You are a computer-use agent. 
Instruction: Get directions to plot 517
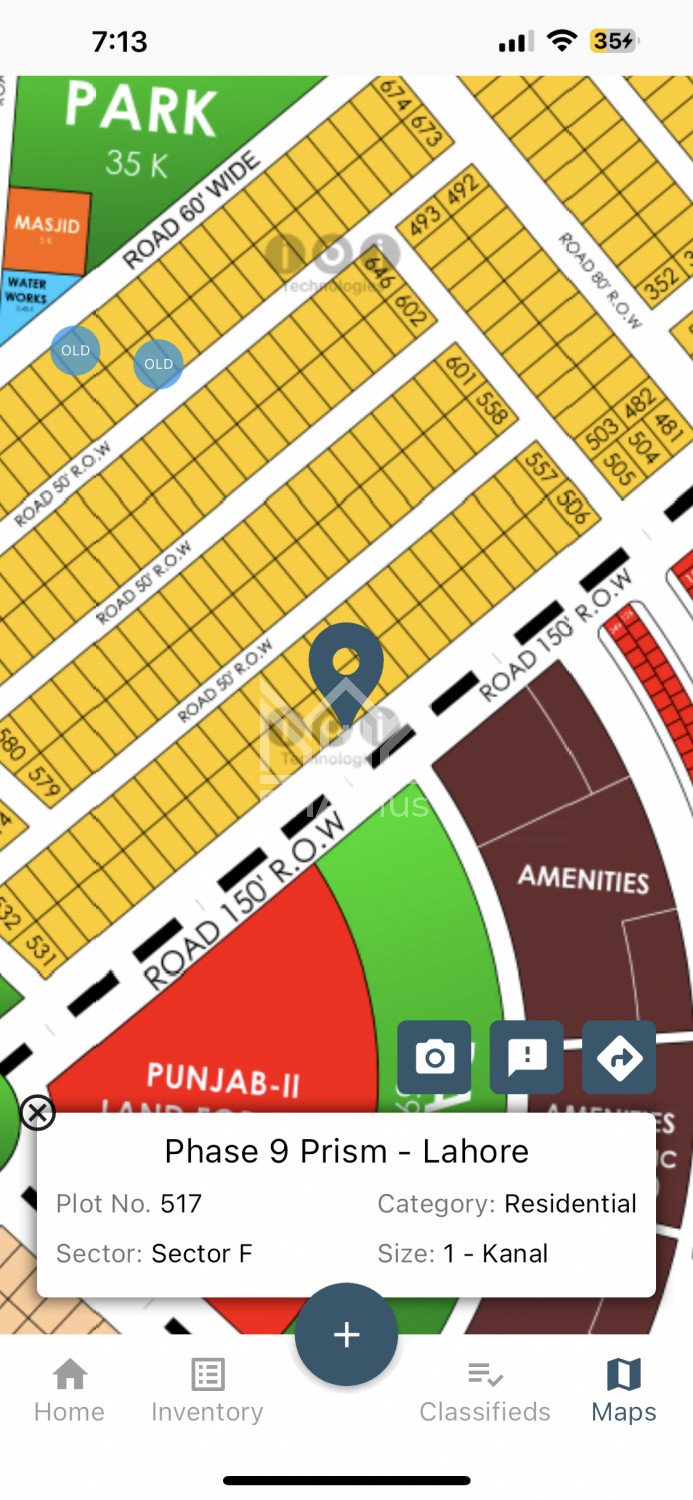pos(619,1057)
